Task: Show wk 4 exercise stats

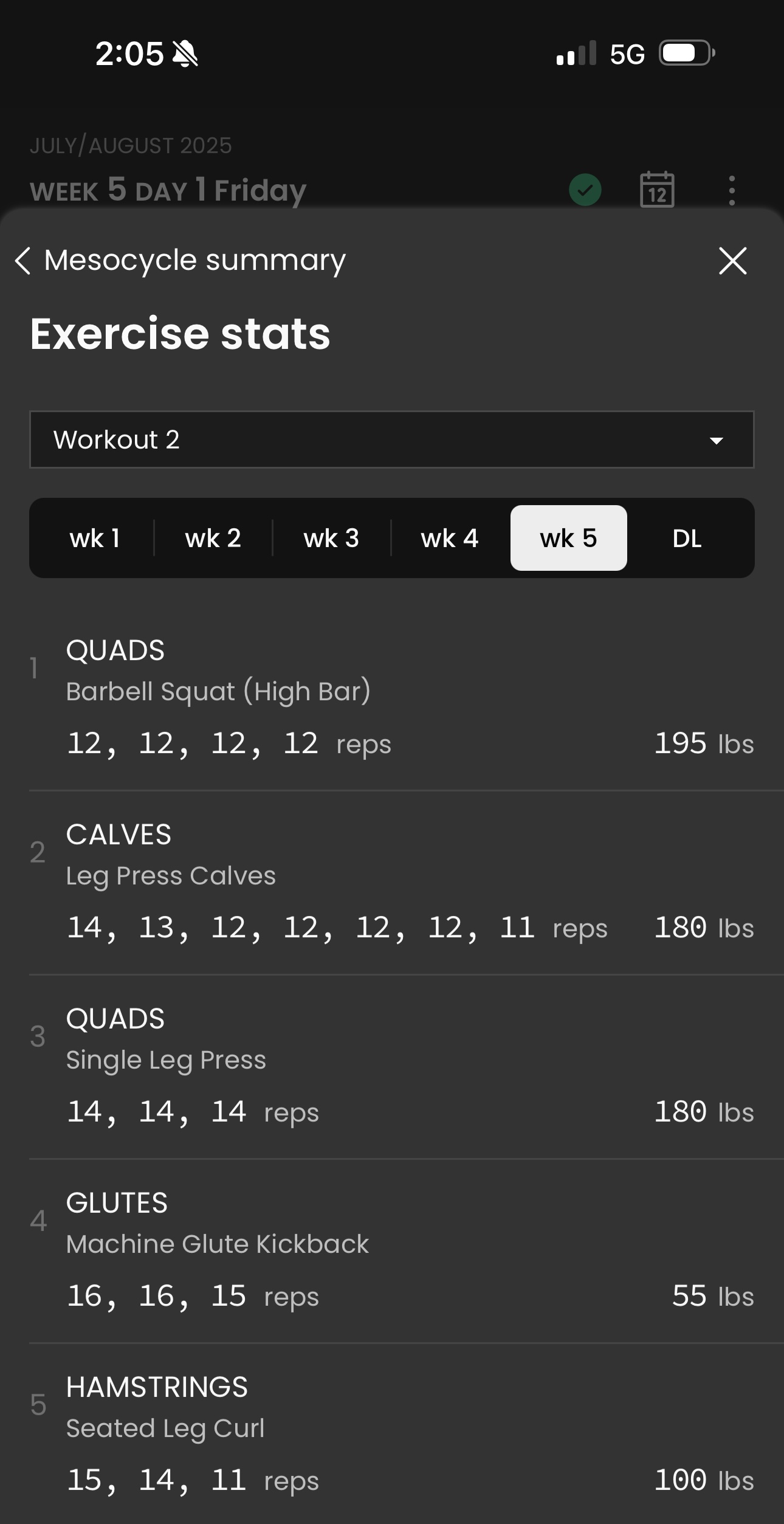Action: (450, 538)
